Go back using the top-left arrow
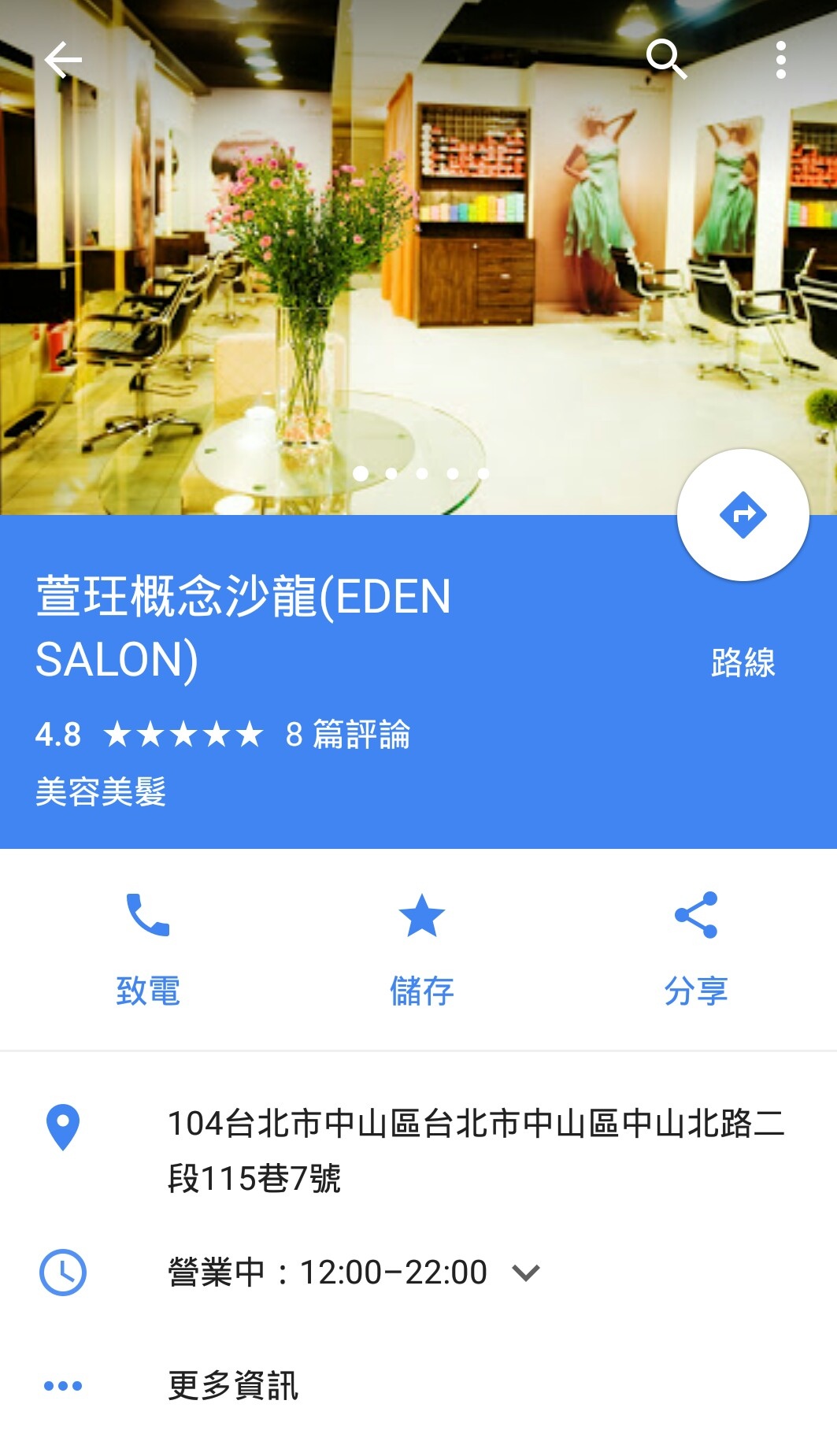 coord(63,60)
